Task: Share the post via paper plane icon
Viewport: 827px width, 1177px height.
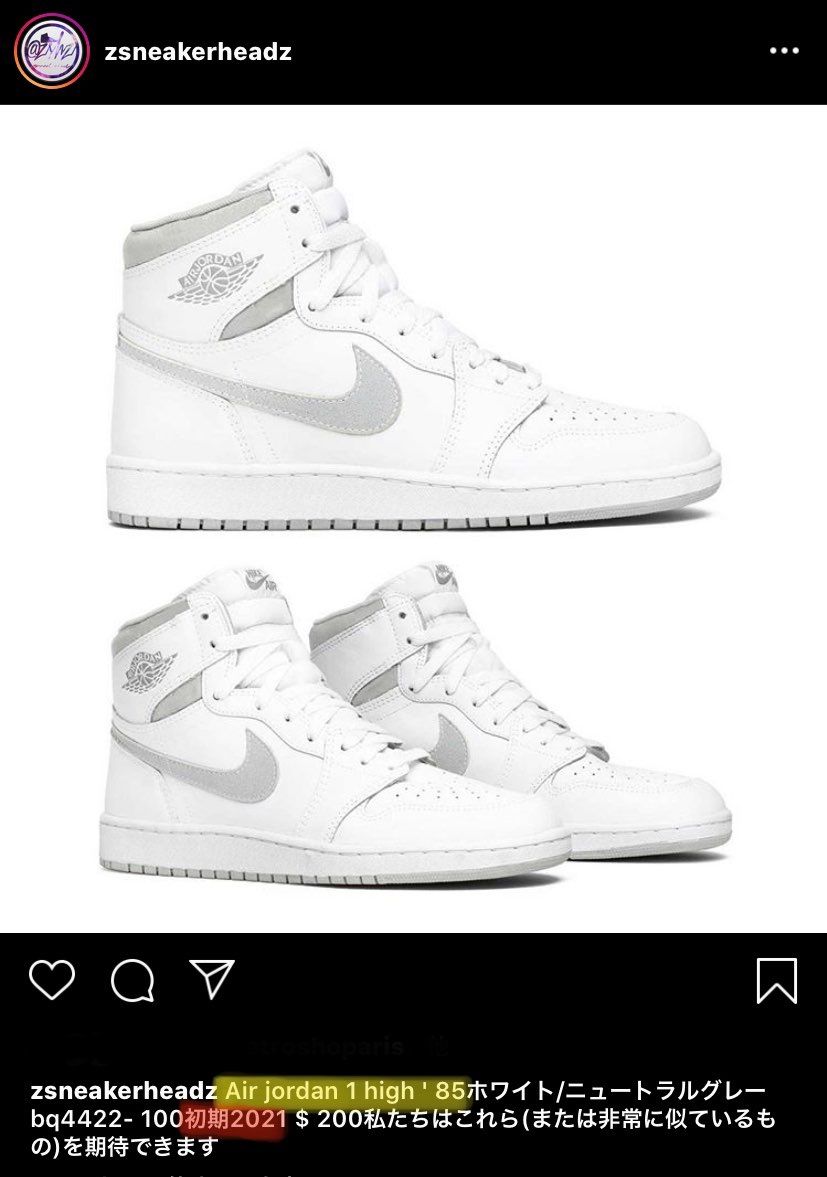Action: [x=212, y=978]
